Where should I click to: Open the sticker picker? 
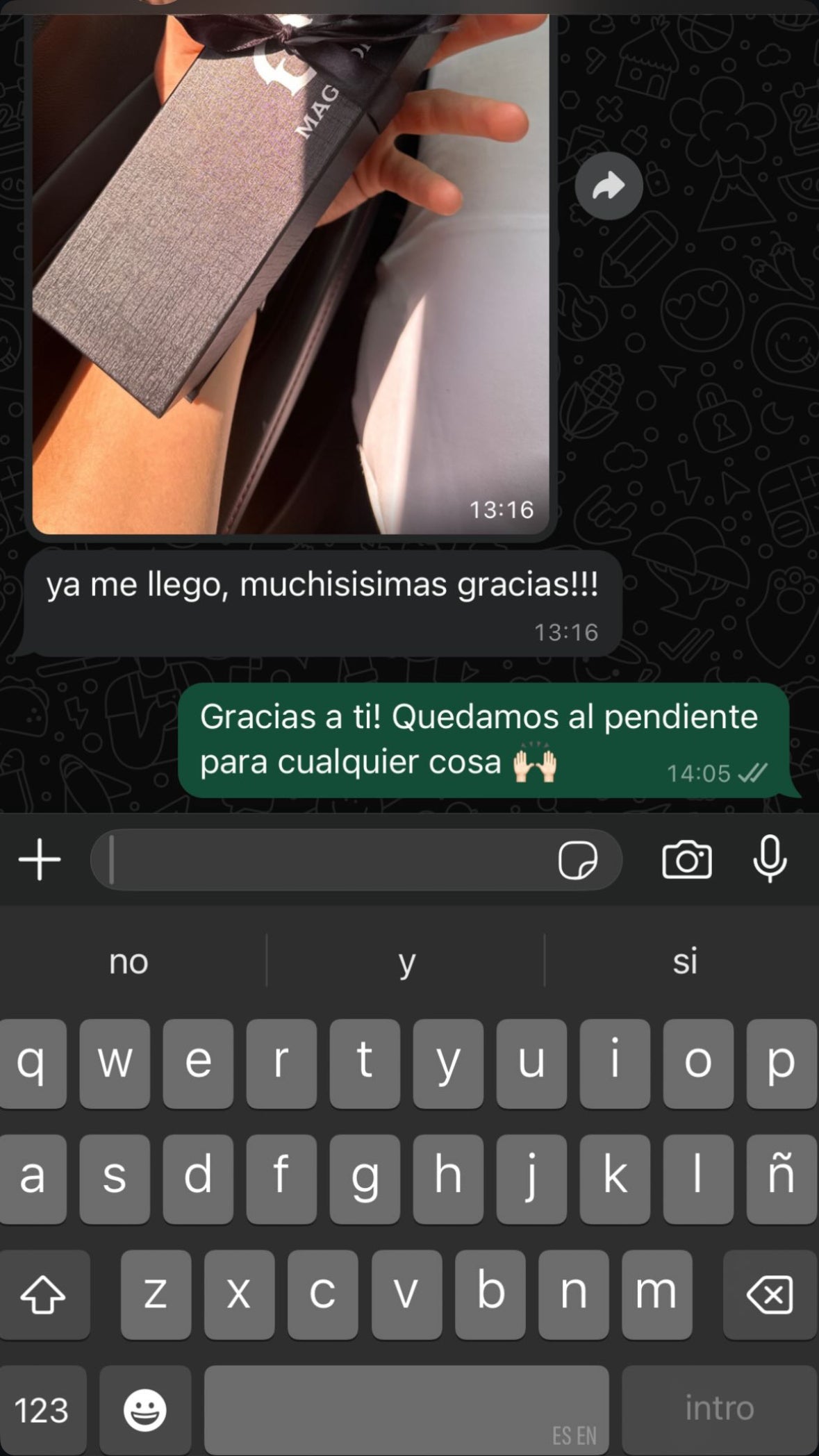coord(577,860)
